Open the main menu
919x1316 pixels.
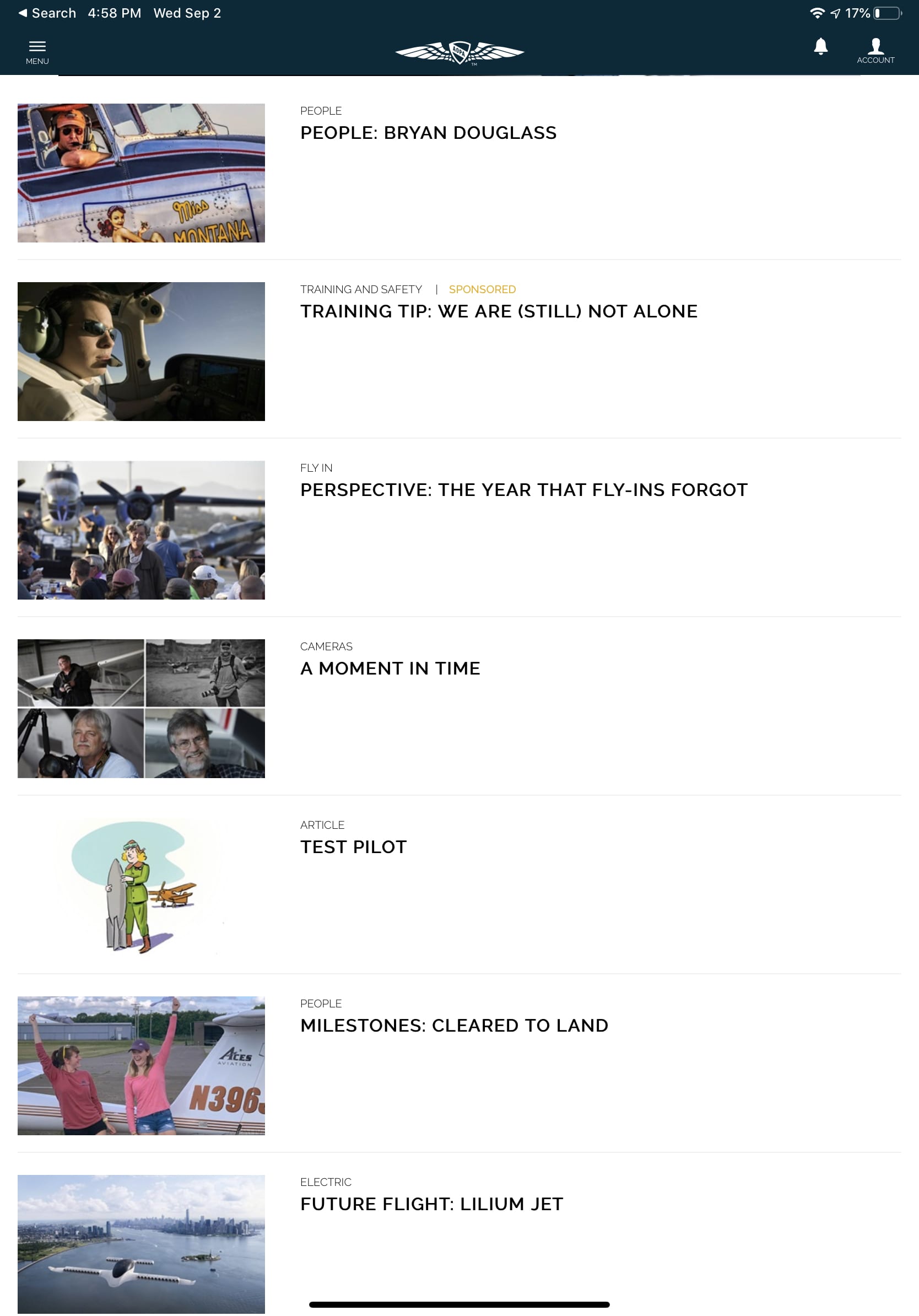(x=37, y=52)
